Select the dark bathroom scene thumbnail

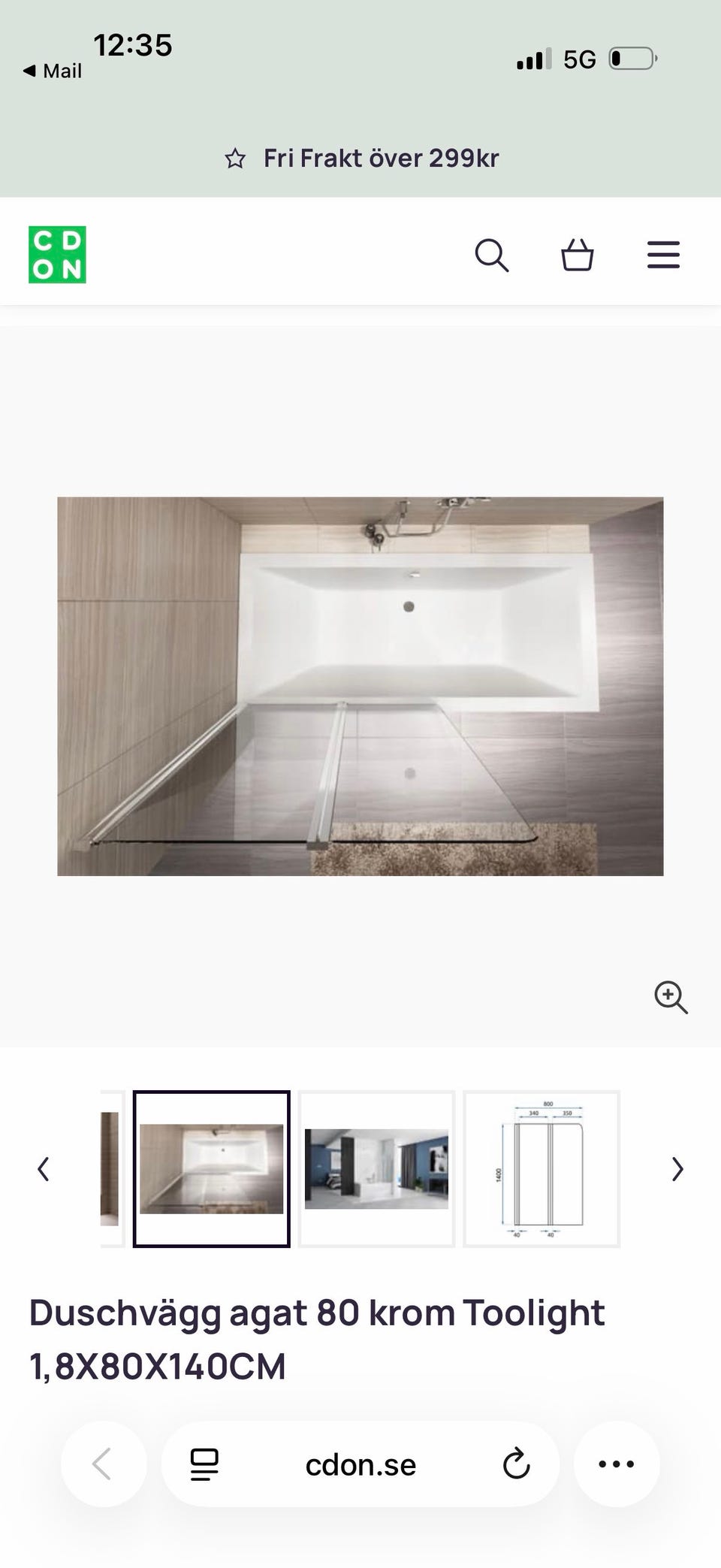tap(376, 1169)
